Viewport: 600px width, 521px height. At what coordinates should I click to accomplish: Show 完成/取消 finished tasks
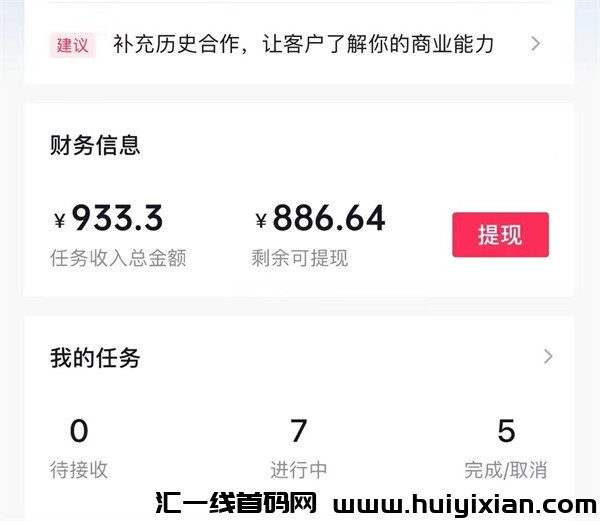tap(506, 448)
